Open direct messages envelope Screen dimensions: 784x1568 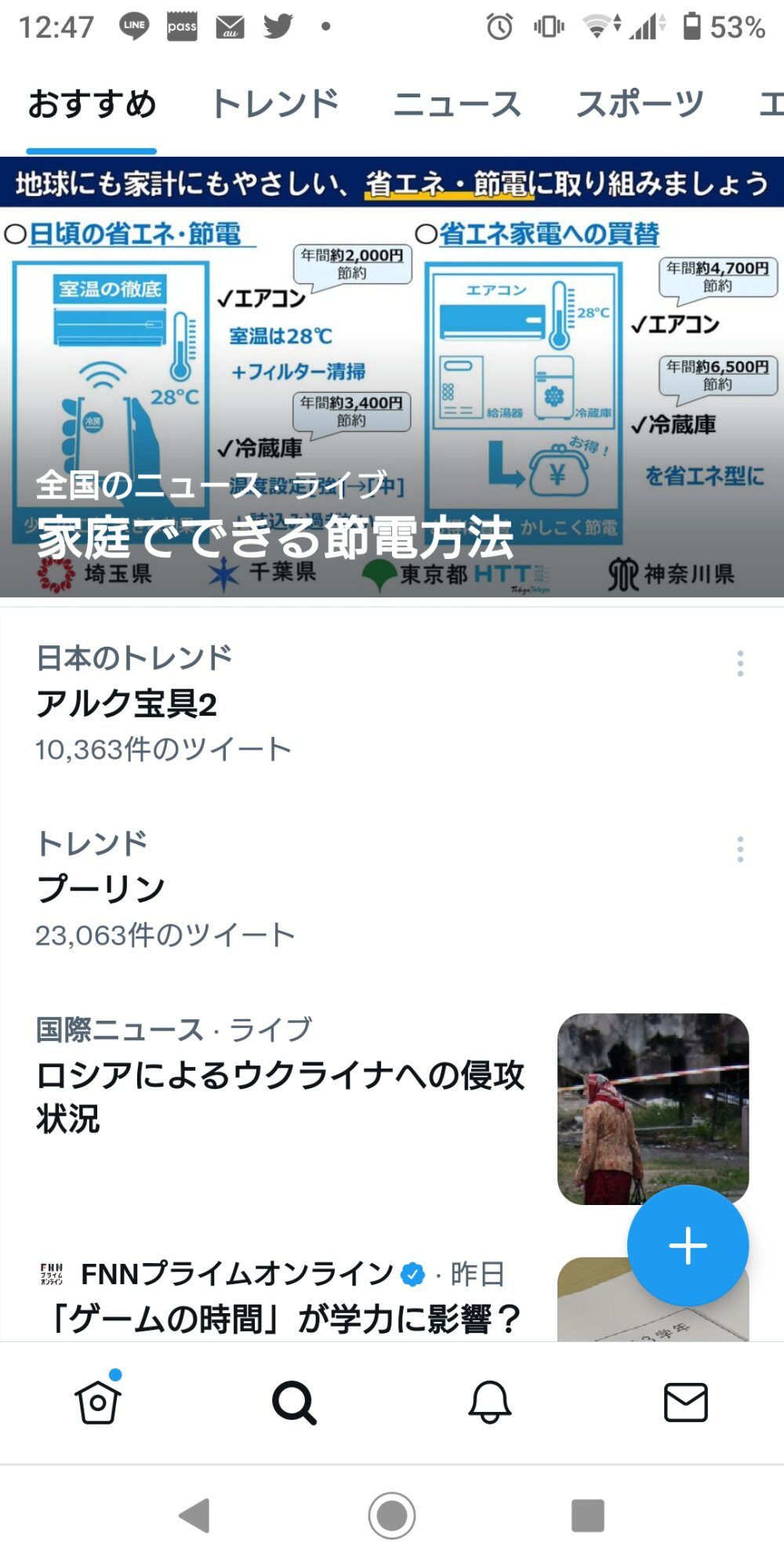click(x=686, y=1402)
